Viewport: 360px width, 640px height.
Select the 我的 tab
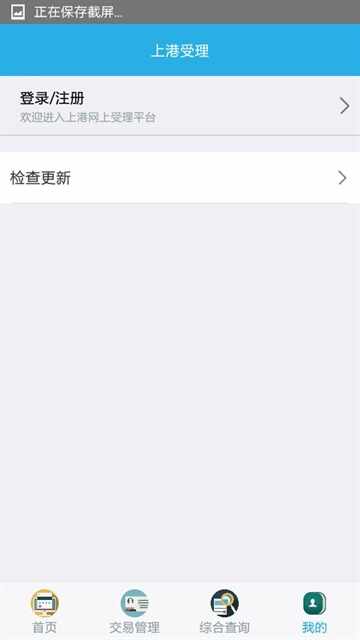point(315,611)
